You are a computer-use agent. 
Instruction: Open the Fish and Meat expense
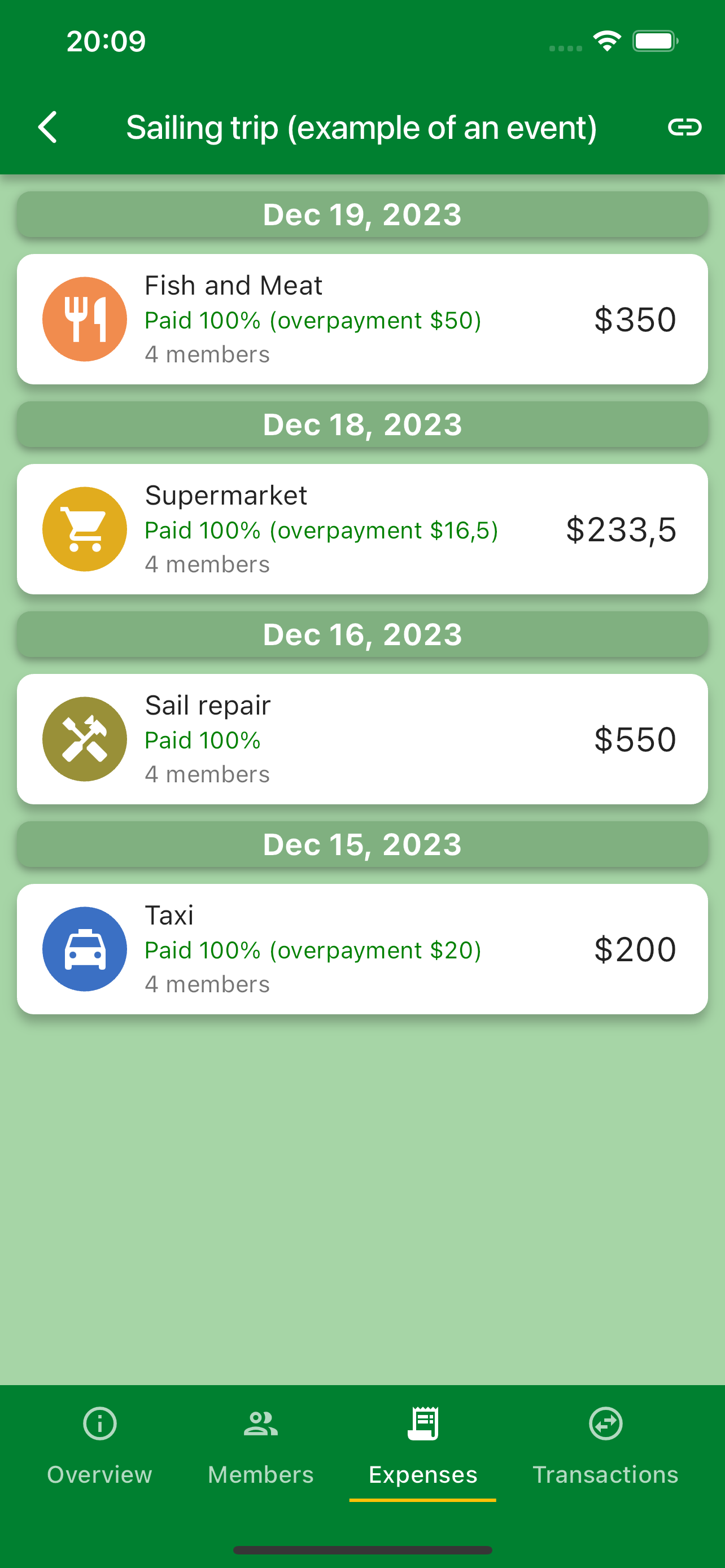(x=362, y=319)
